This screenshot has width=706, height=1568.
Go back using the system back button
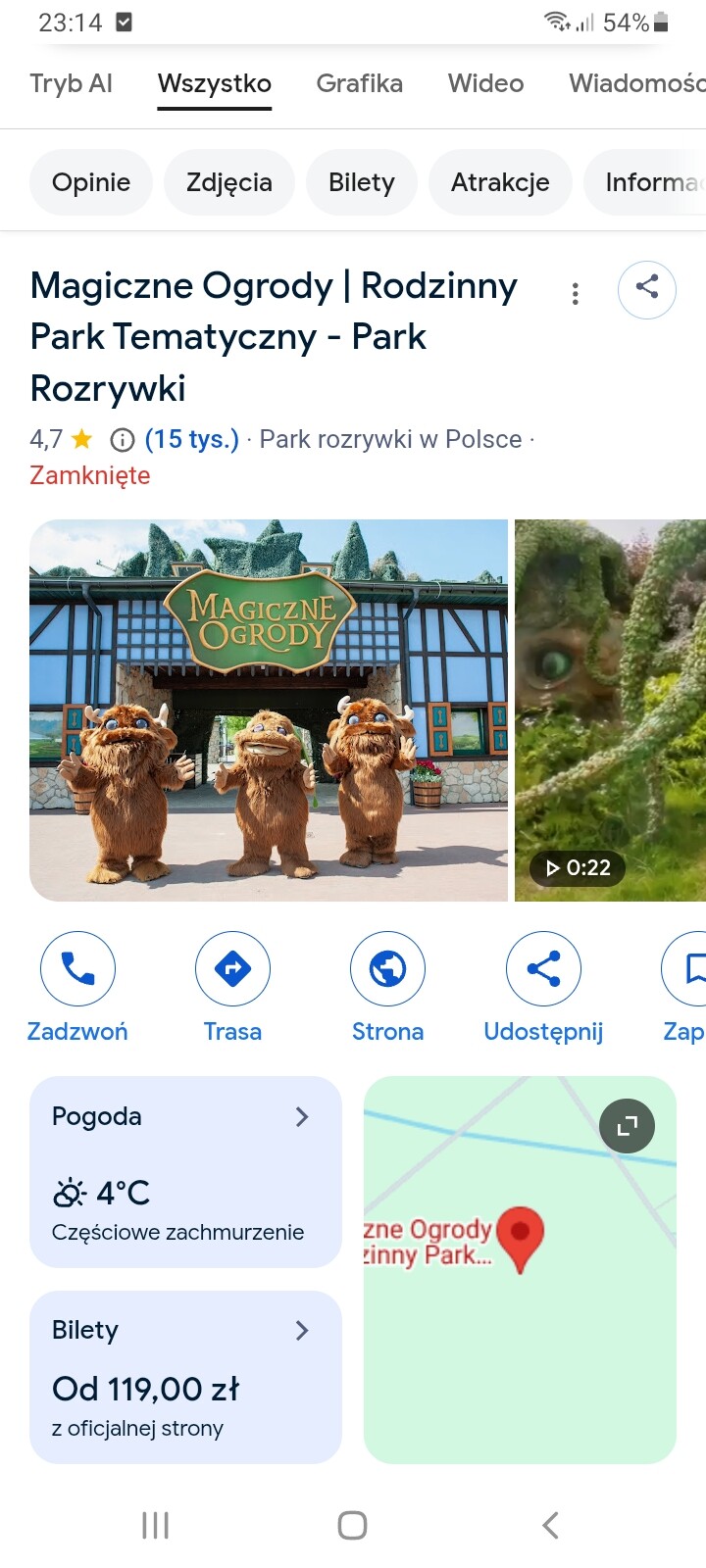coord(550,1525)
